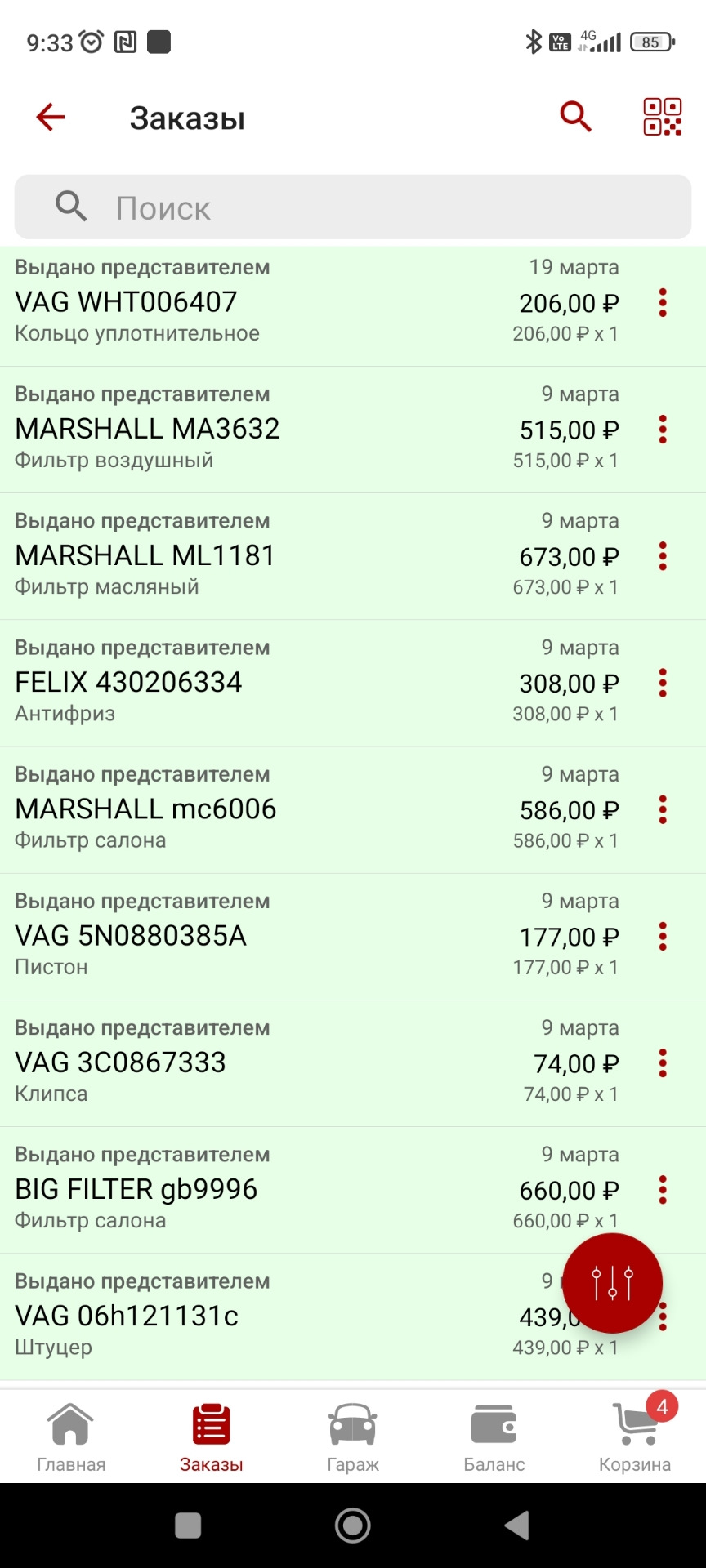The width and height of the screenshot is (706, 1568).
Task: Open the QR code scanner
Action: click(663, 116)
